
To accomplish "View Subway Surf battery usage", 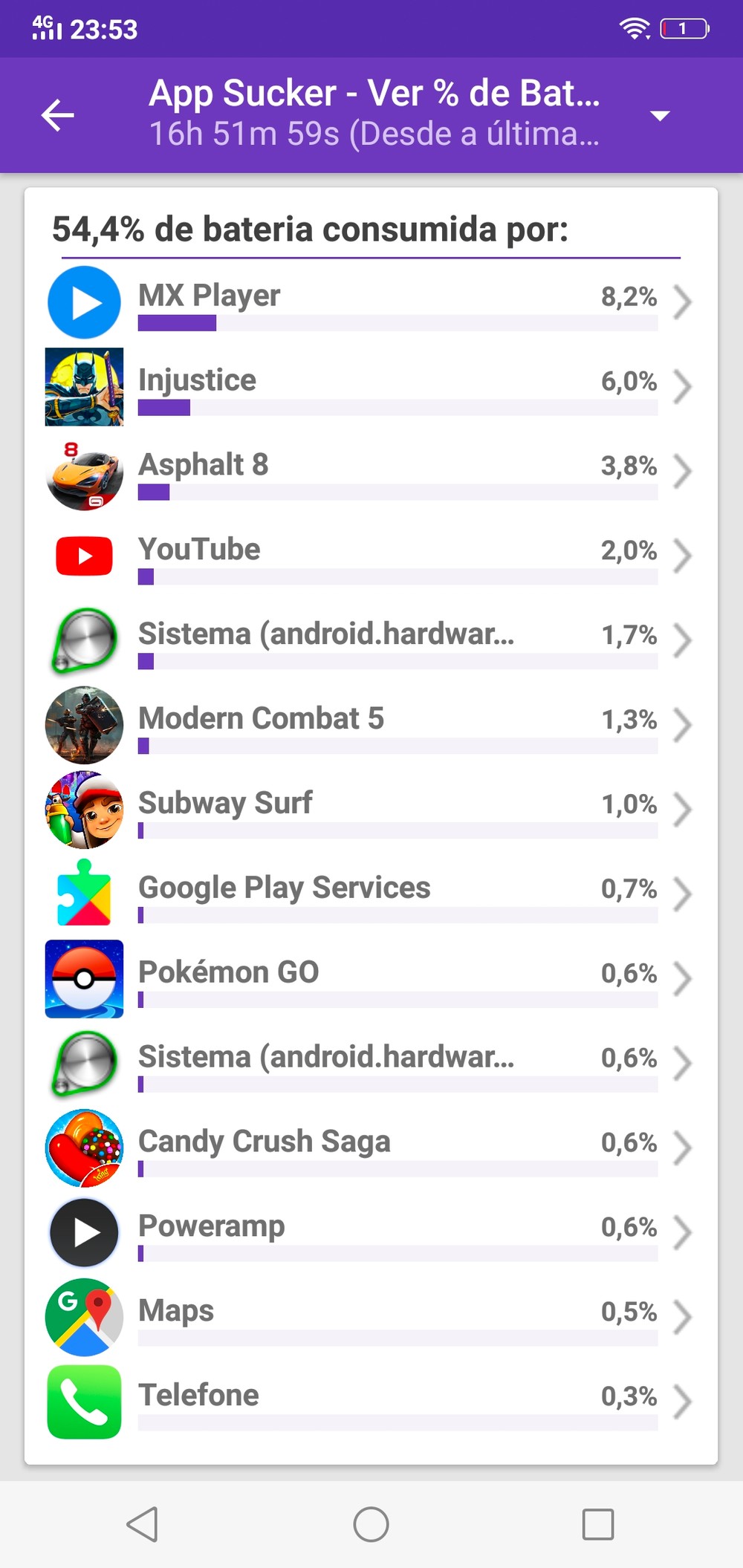I will 371,810.
